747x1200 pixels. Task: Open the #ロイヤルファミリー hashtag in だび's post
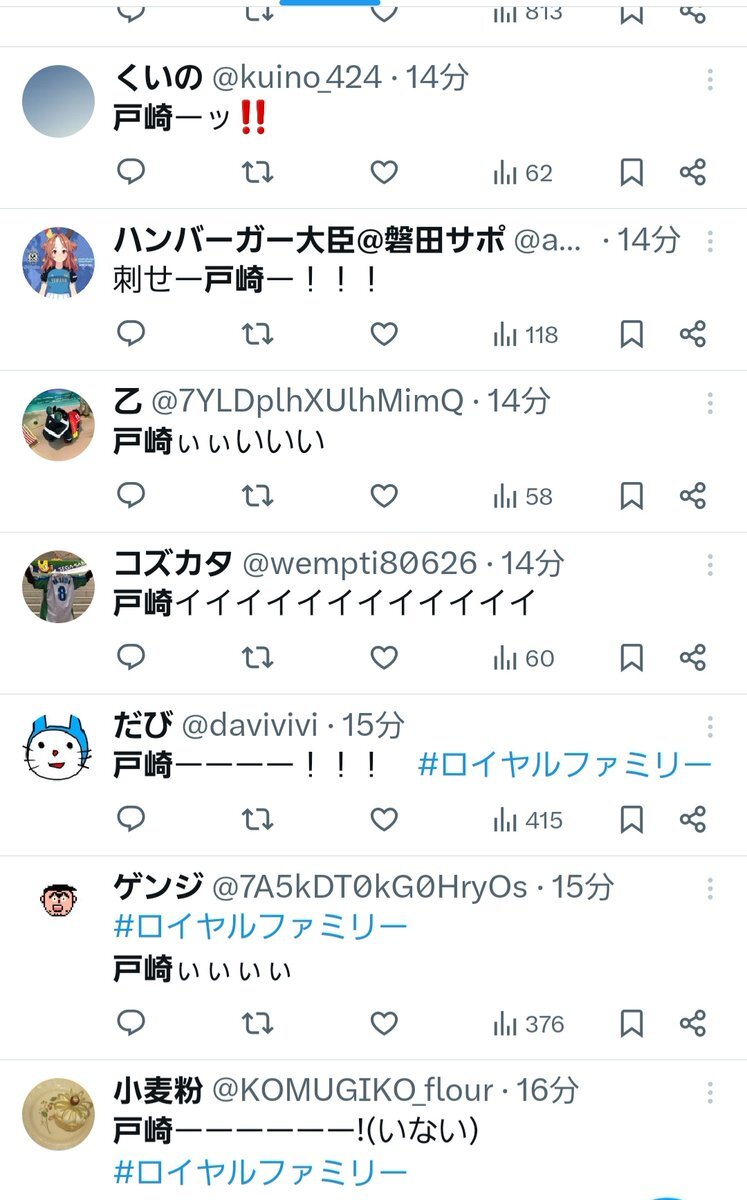(x=564, y=766)
